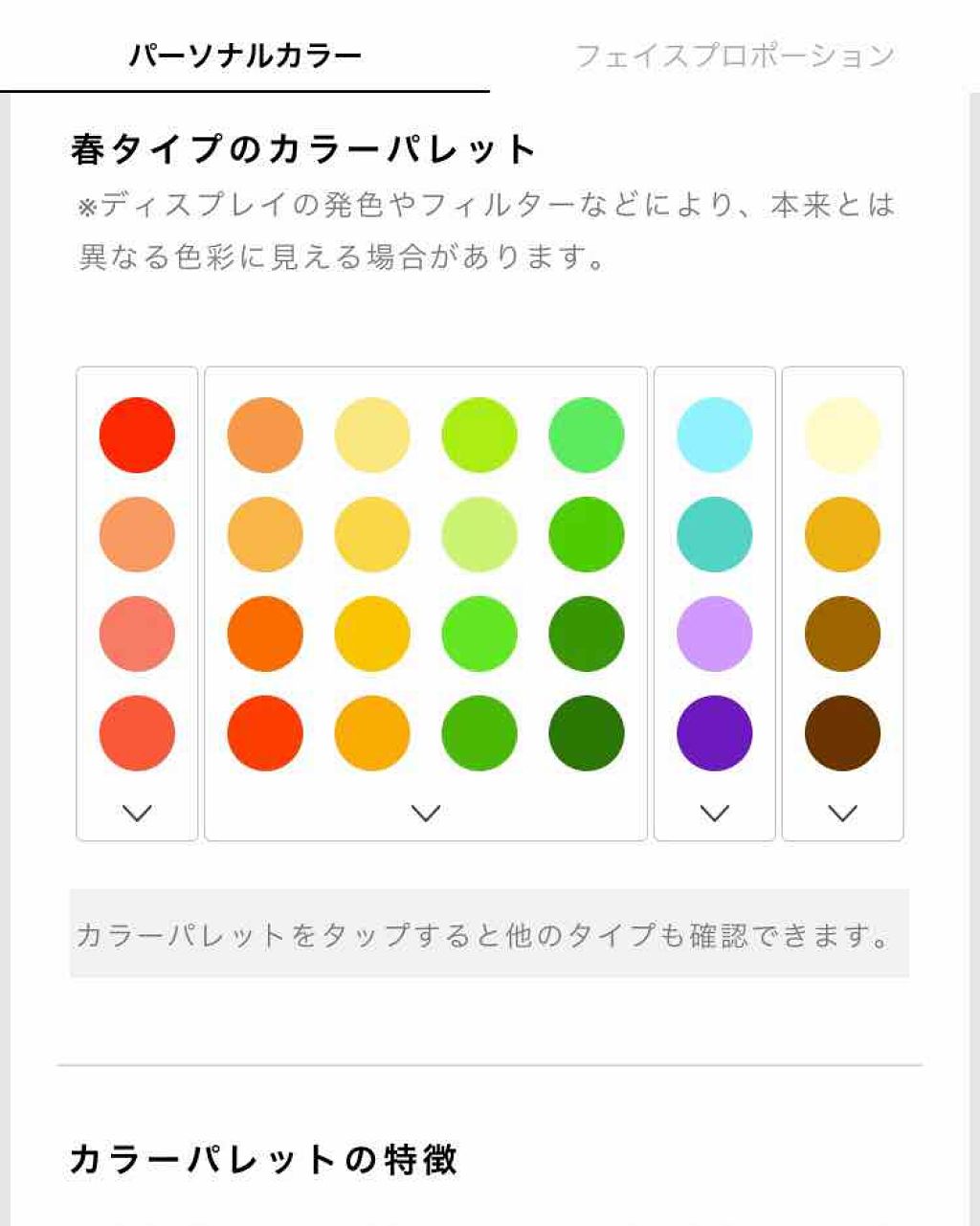Expand the red color column chevron
This screenshot has height=1226, width=980.
point(136,813)
